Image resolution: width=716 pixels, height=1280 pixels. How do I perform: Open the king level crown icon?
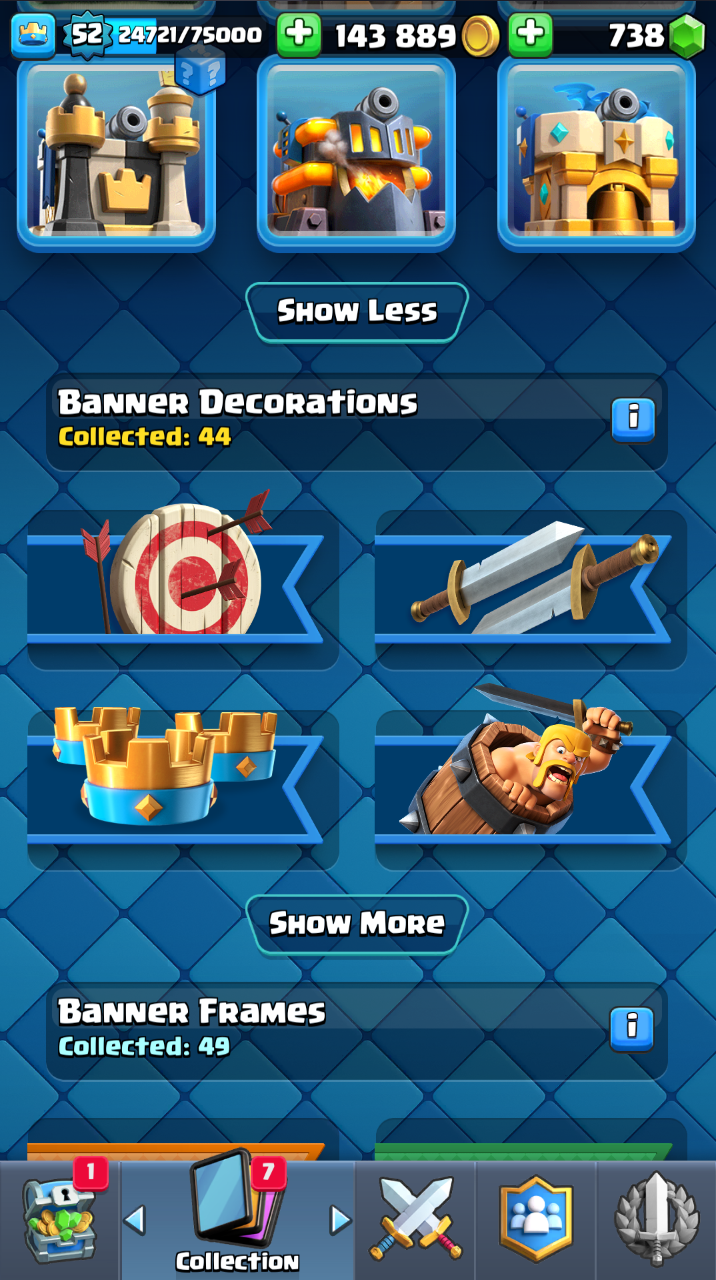coord(33,36)
